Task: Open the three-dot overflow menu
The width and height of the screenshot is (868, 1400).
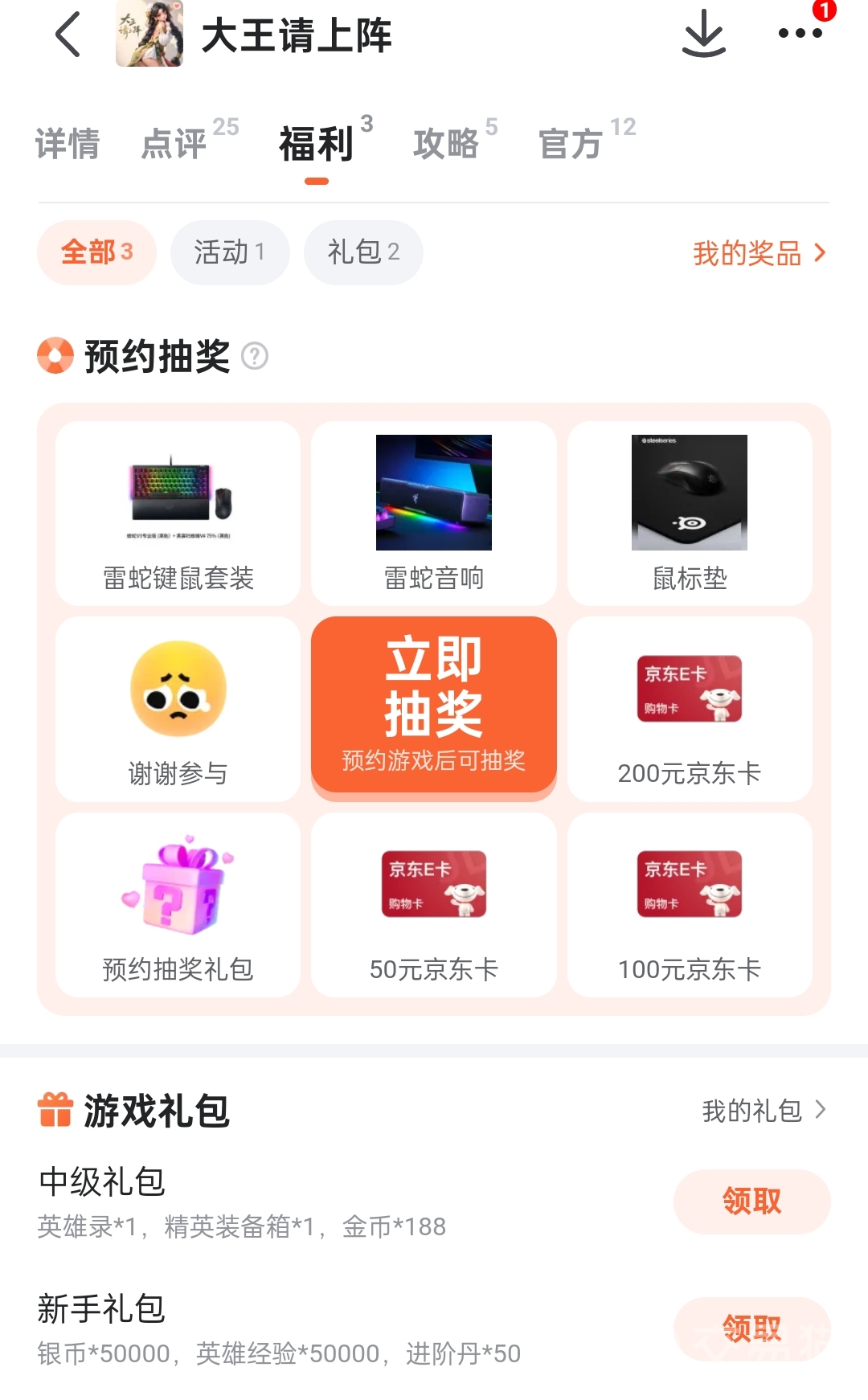Action: pyautogui.click(x=800, y=34)
